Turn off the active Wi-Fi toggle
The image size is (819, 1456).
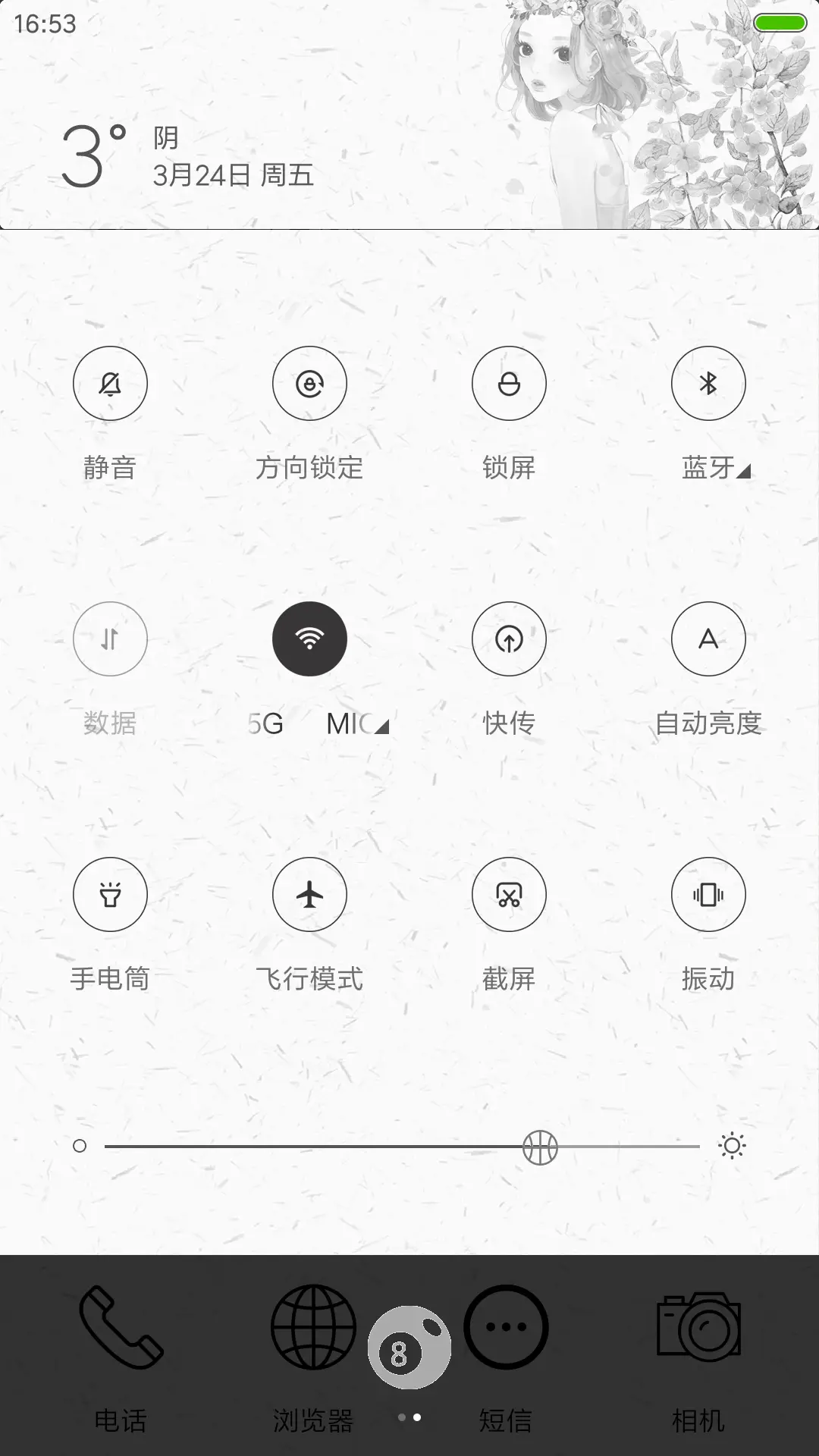pos(309,639)
